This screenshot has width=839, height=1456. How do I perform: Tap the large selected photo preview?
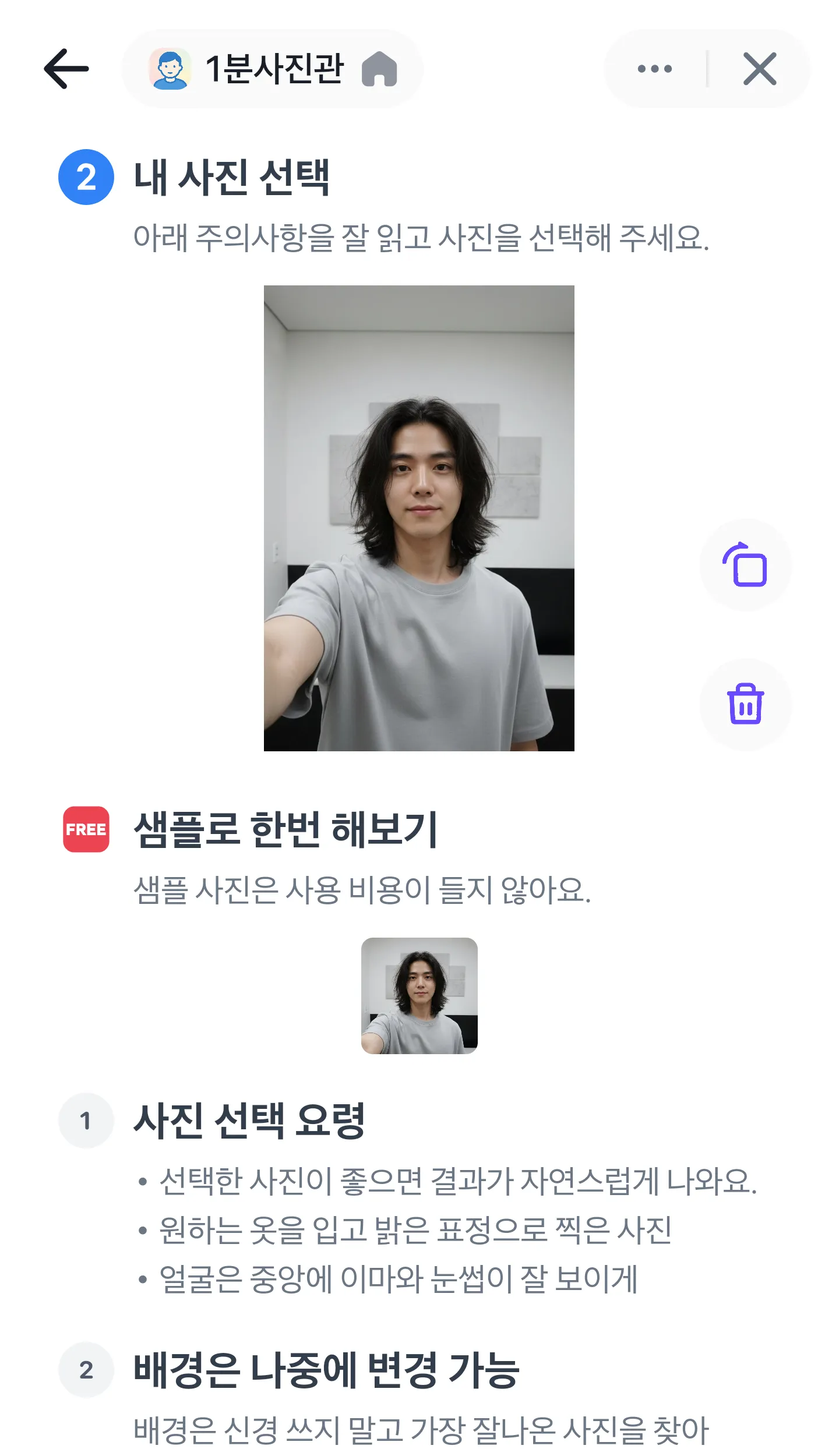pyautogui.click(x=419, y=518)
